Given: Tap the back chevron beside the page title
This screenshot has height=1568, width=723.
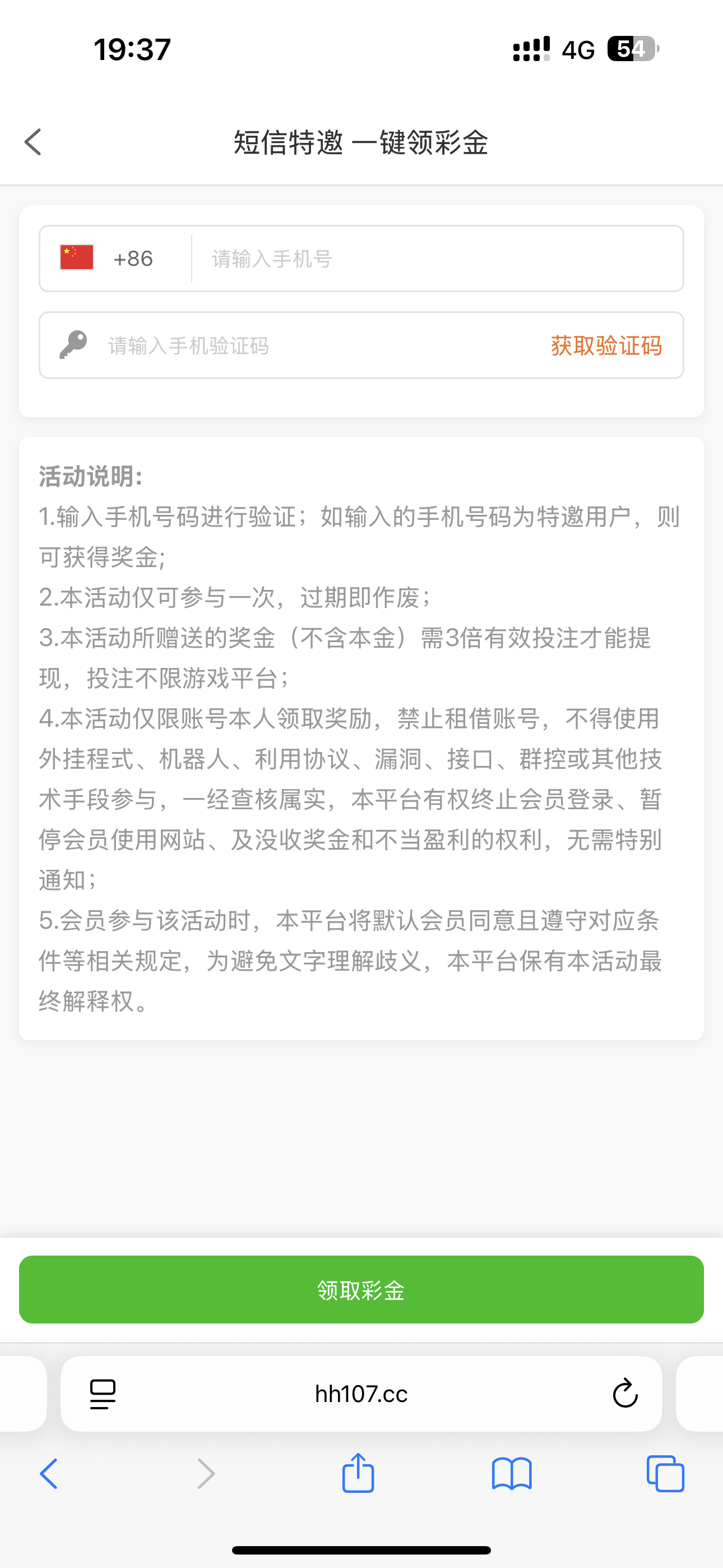Looking at the screenshot, I should click(33, 142).
